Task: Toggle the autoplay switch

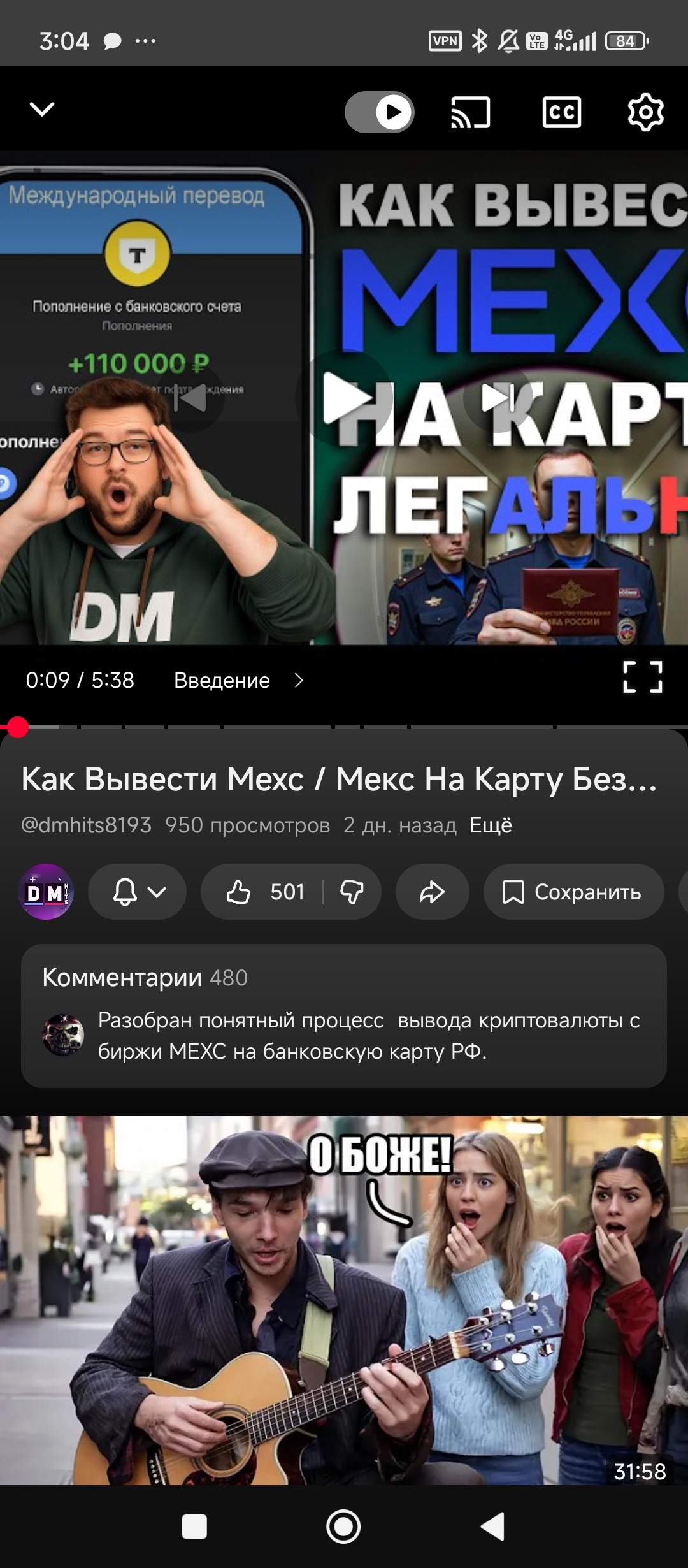Action: coord(380,112)
